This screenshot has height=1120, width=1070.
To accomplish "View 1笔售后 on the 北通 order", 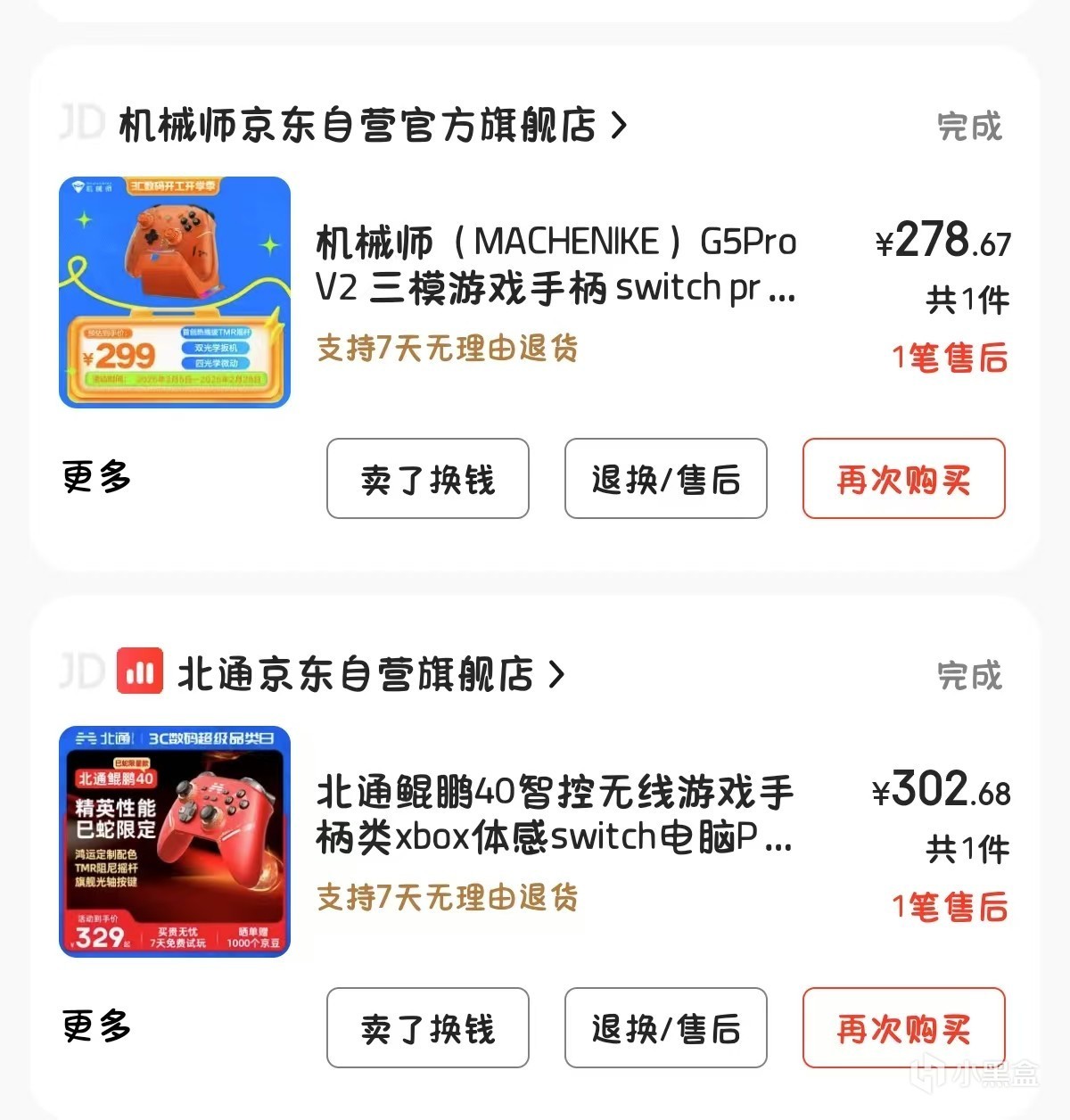I will click(950, 907).
